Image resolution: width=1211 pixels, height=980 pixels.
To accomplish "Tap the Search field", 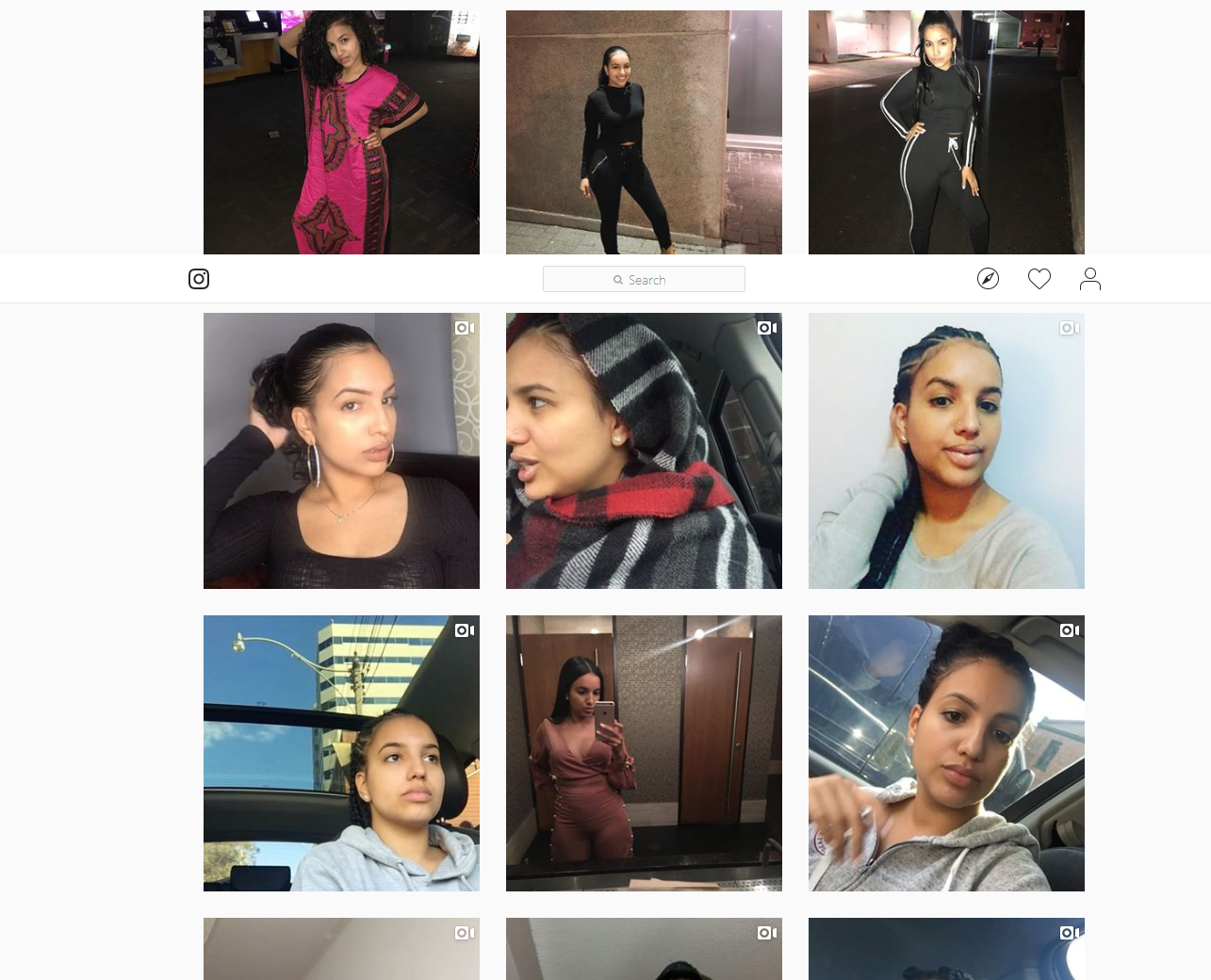I will 644,279.
